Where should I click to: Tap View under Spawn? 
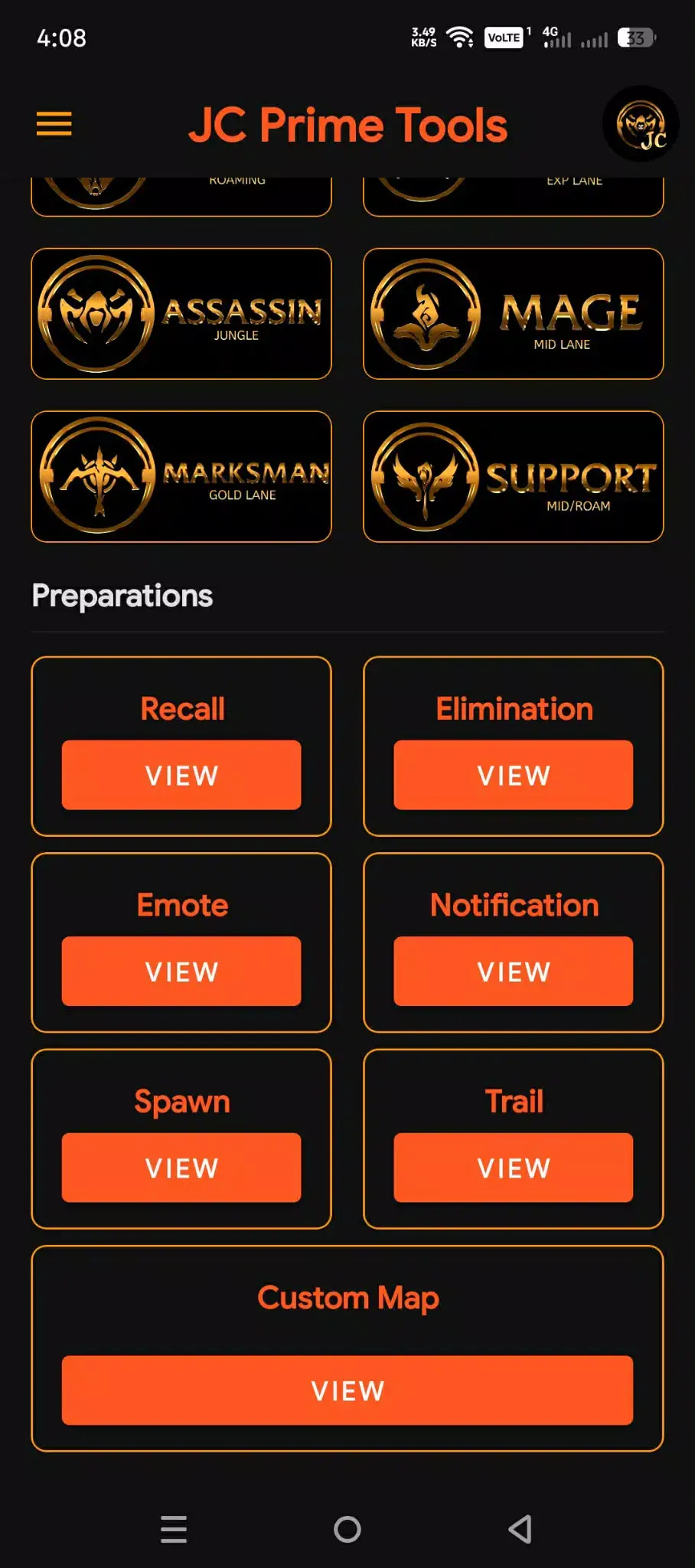pyautogui.click(x=181, y=1168)
